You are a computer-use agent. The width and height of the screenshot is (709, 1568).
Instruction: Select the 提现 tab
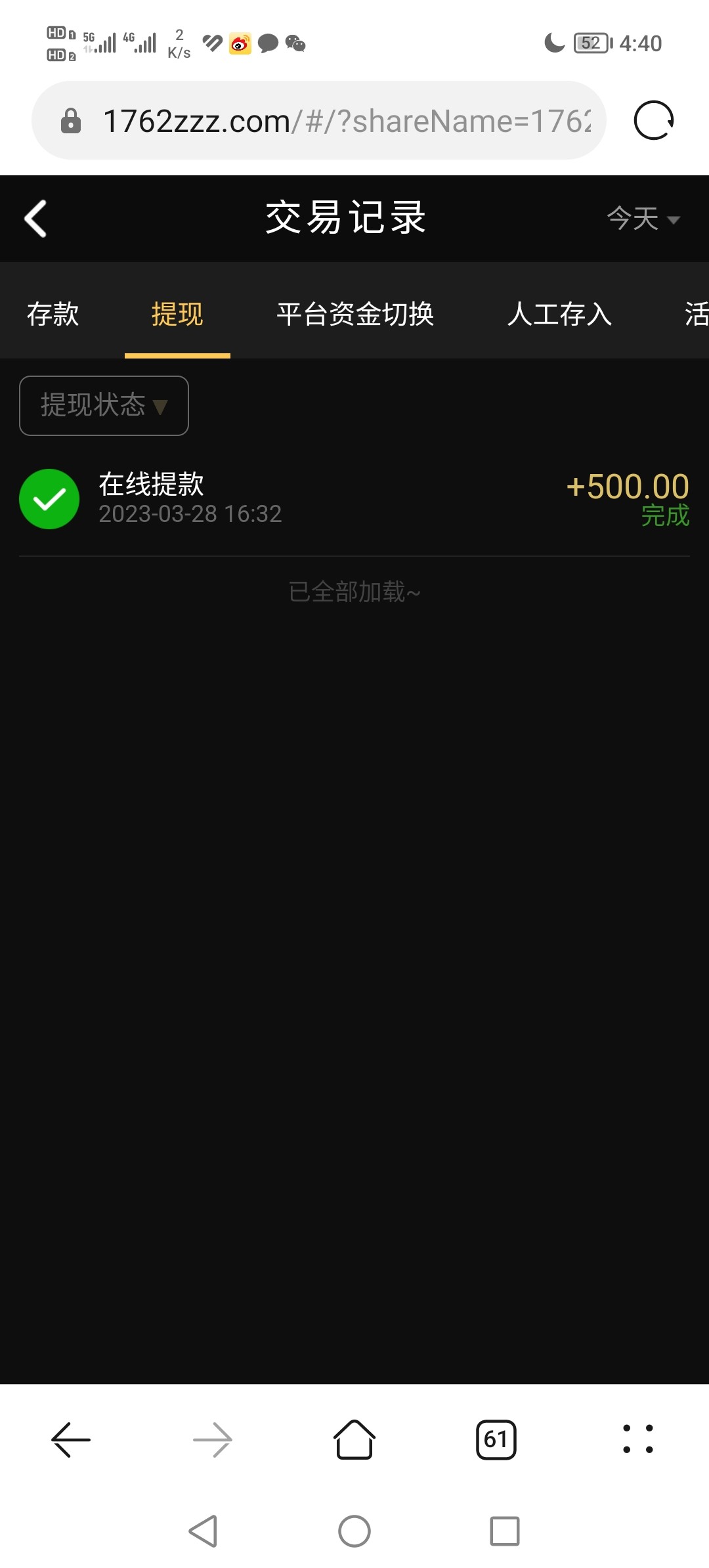(177, 314)
